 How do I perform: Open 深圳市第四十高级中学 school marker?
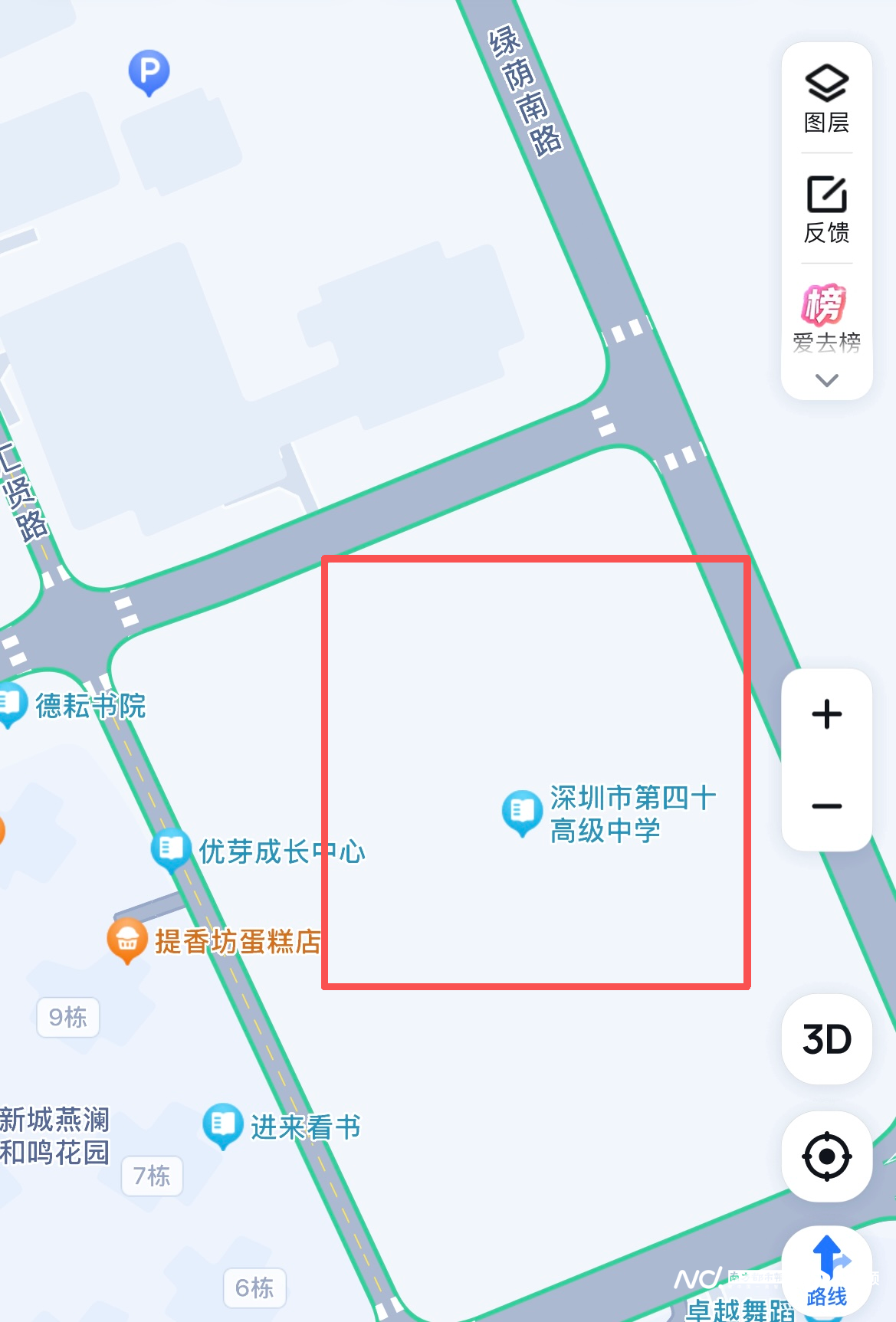(522, 812)
